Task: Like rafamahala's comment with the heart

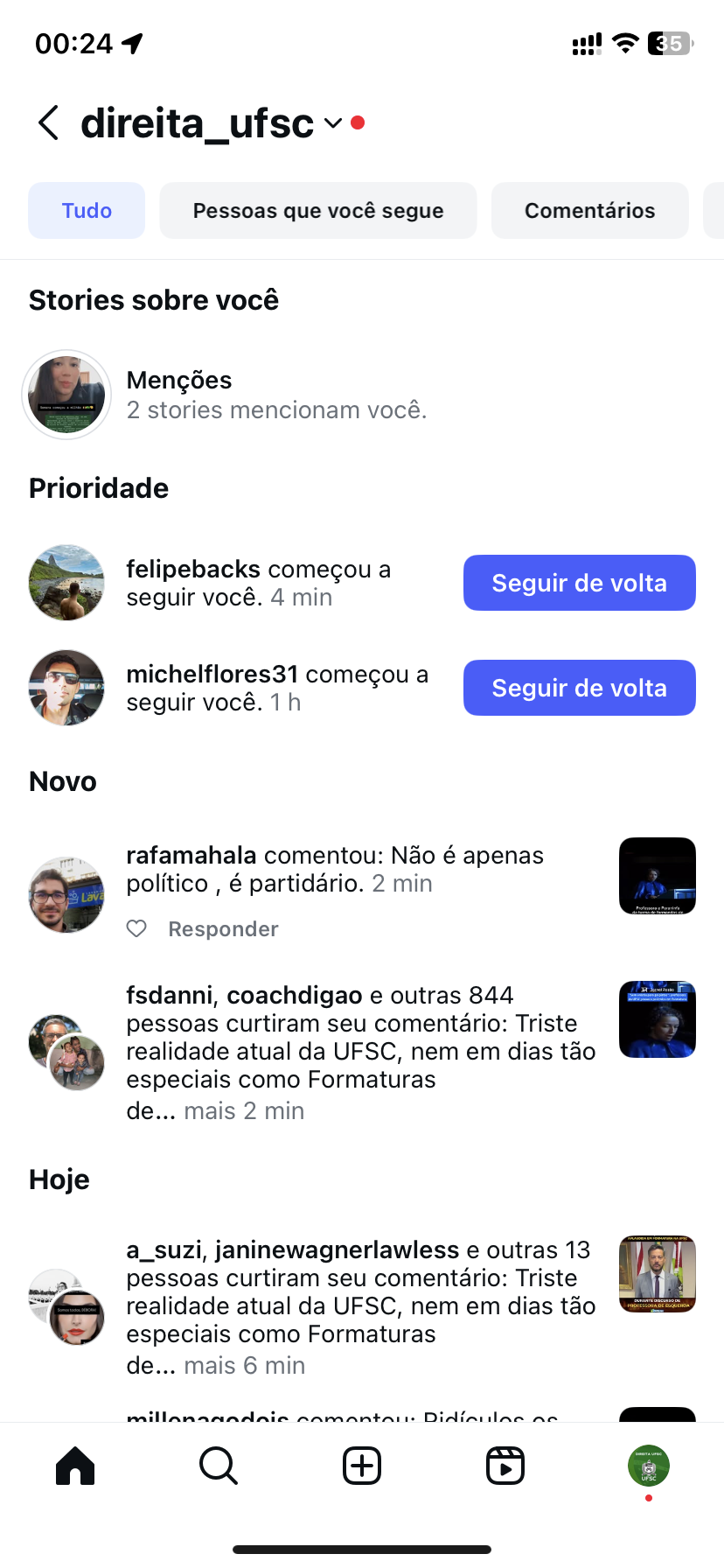Action: pyautogui.click(x=136, y=928)
